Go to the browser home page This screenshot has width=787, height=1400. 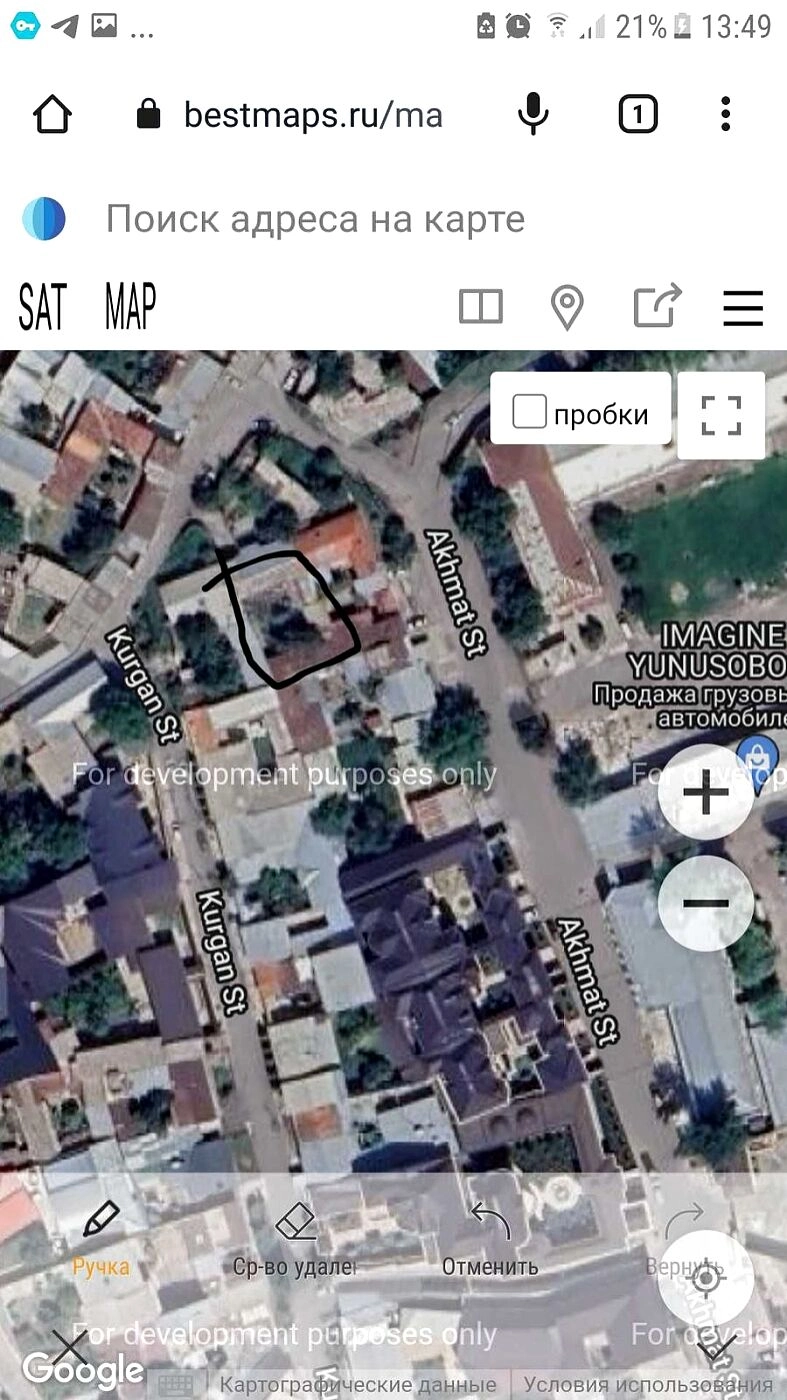tap(53, 115)
